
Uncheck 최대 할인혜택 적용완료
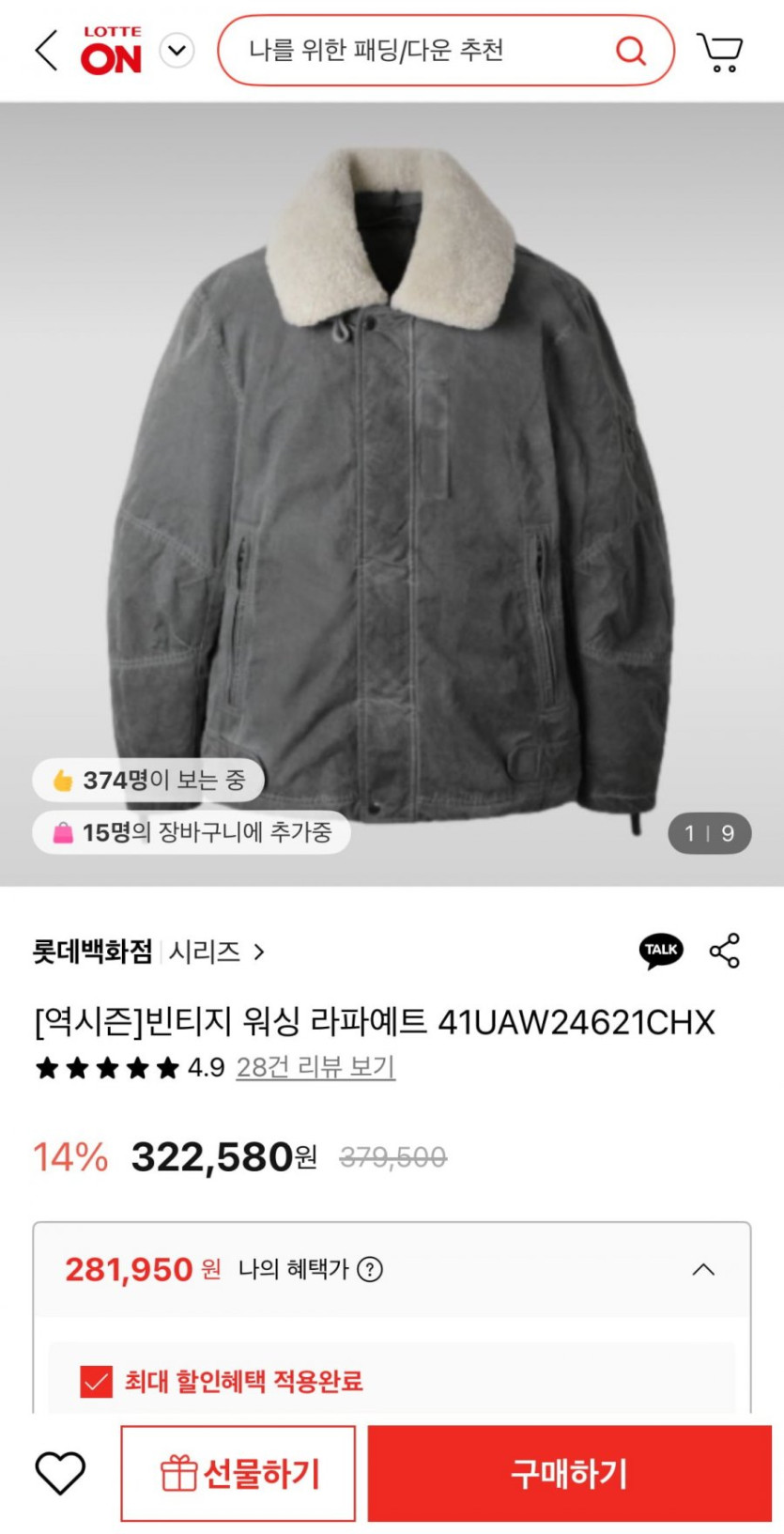97,1381
